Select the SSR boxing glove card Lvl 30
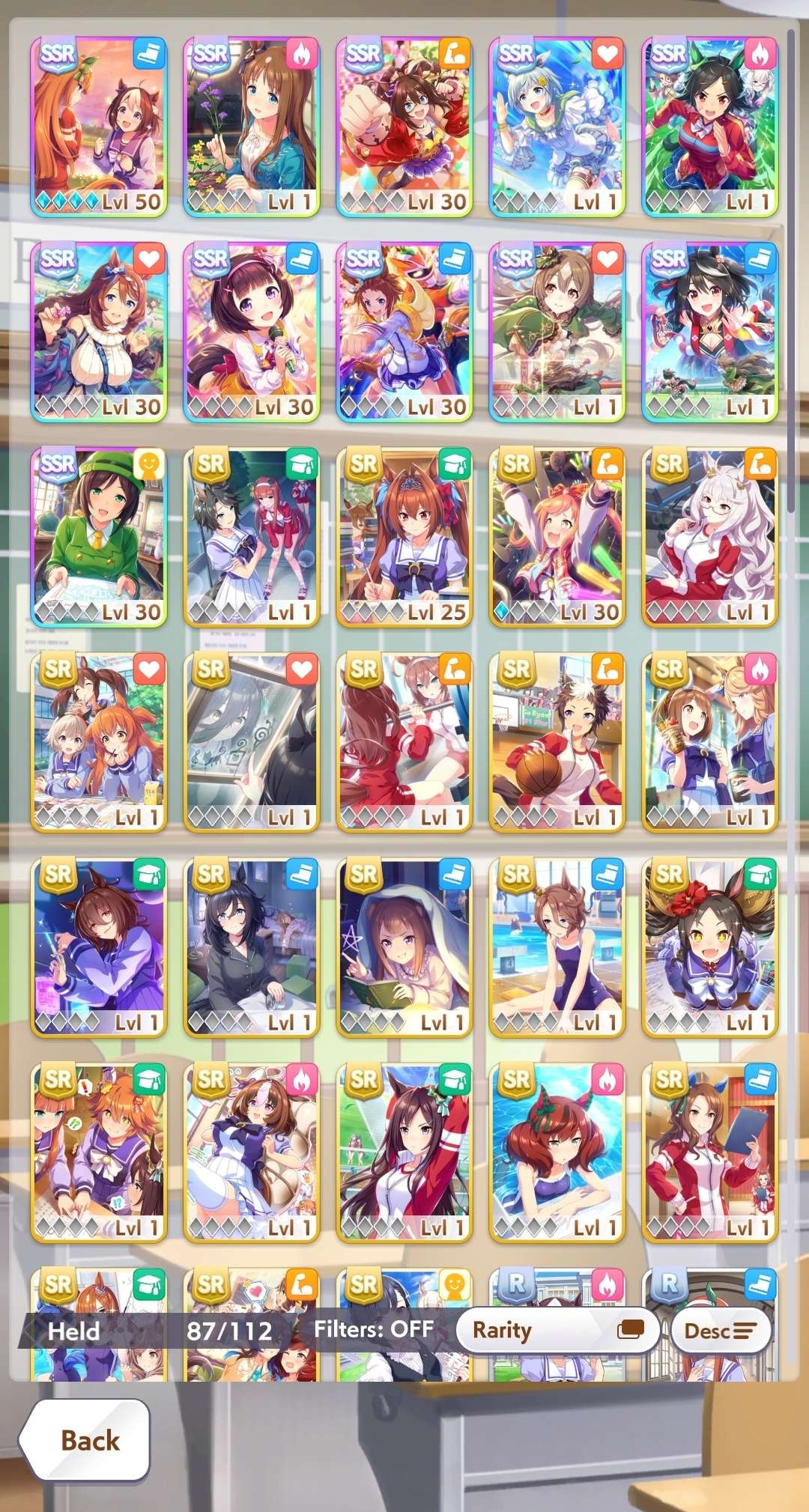 click(404, 127)
